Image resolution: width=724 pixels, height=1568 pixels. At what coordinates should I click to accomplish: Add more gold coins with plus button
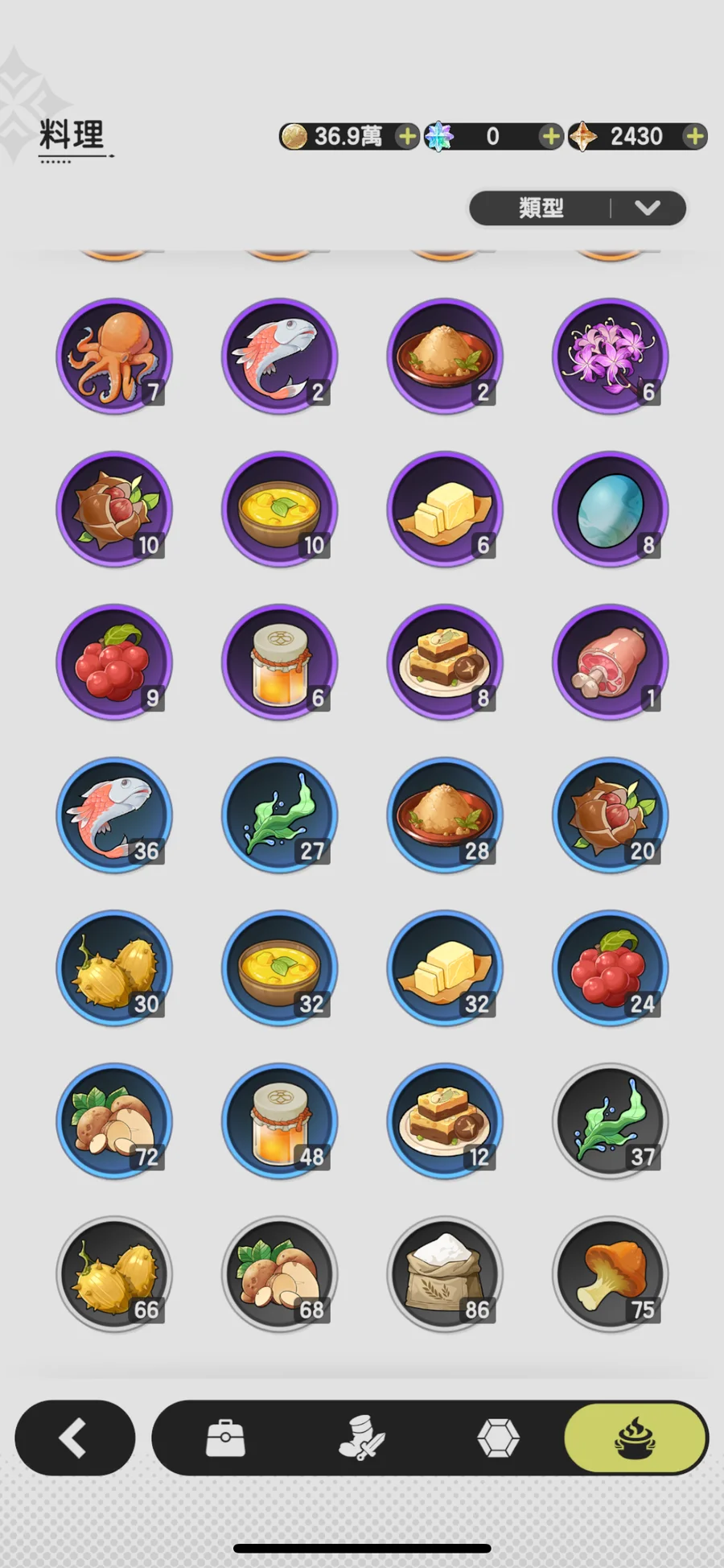pos(408,137)
